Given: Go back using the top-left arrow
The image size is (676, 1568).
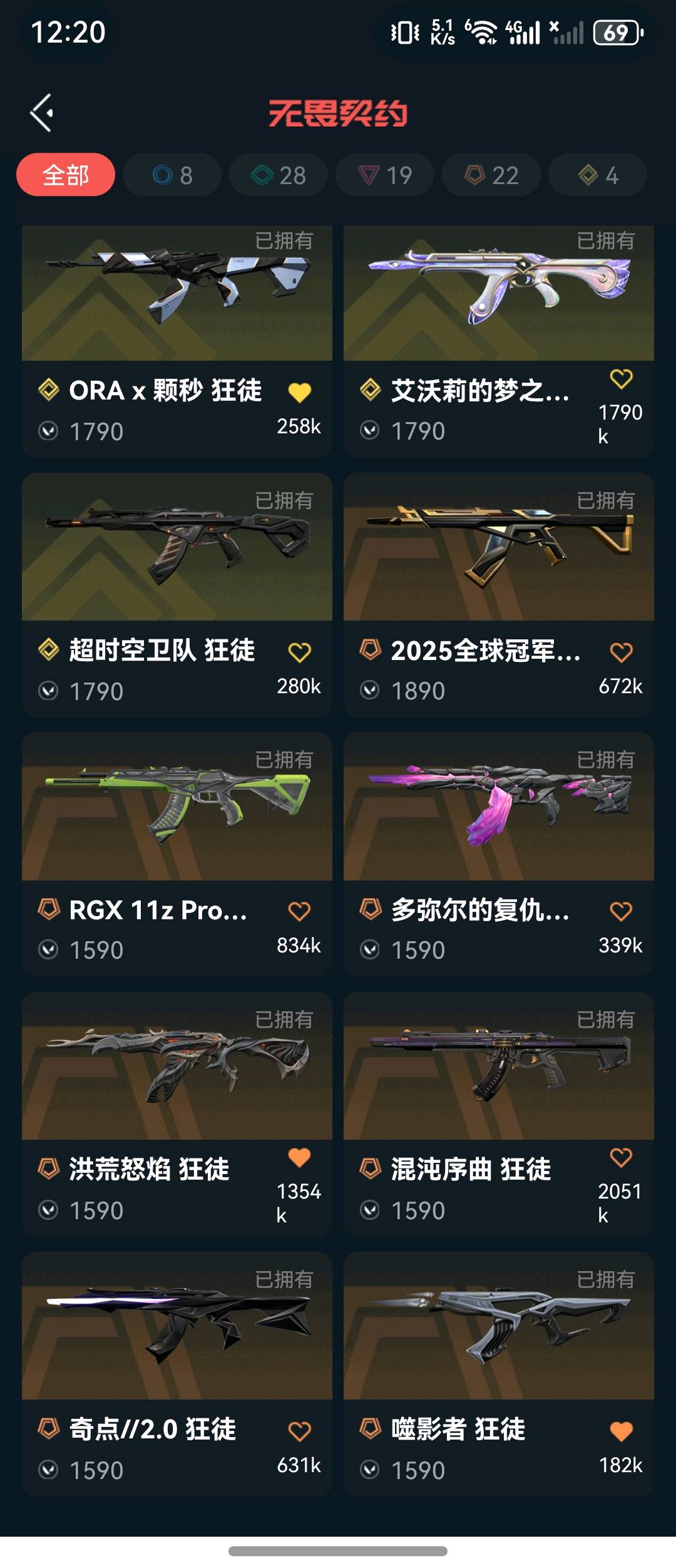Looking at the screenshot, I should pos(42,113).
